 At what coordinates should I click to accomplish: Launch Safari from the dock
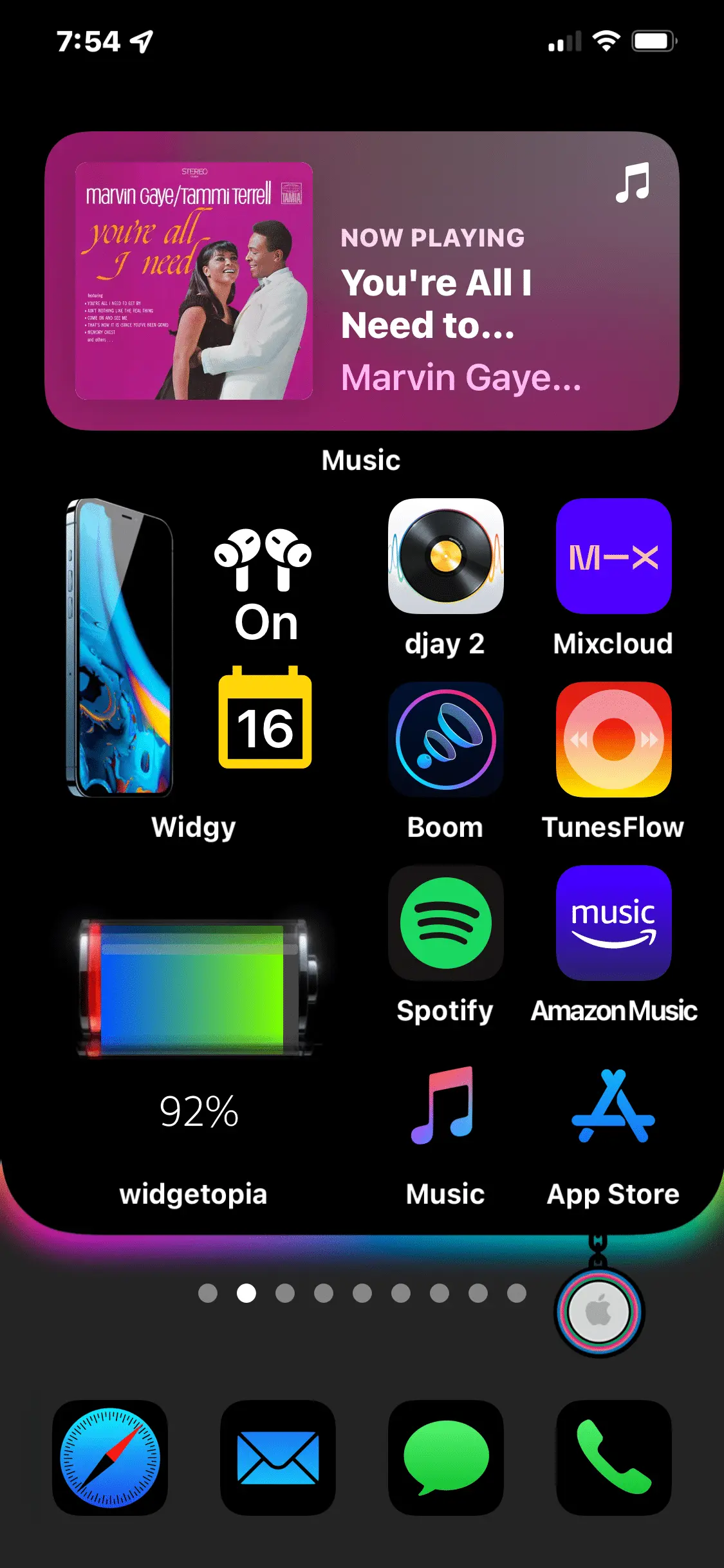pyautogui.click(x=110, y=1458)
